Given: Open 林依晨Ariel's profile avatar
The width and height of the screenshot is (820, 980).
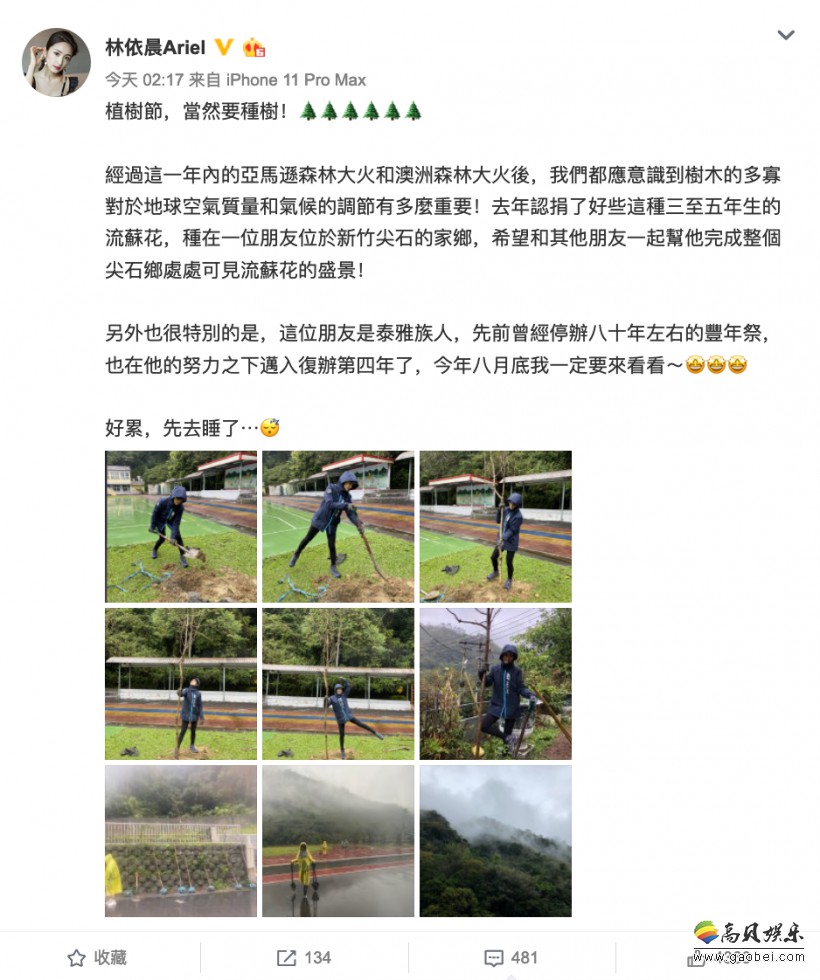Looking at the screenshot, I should coord(56,62).
